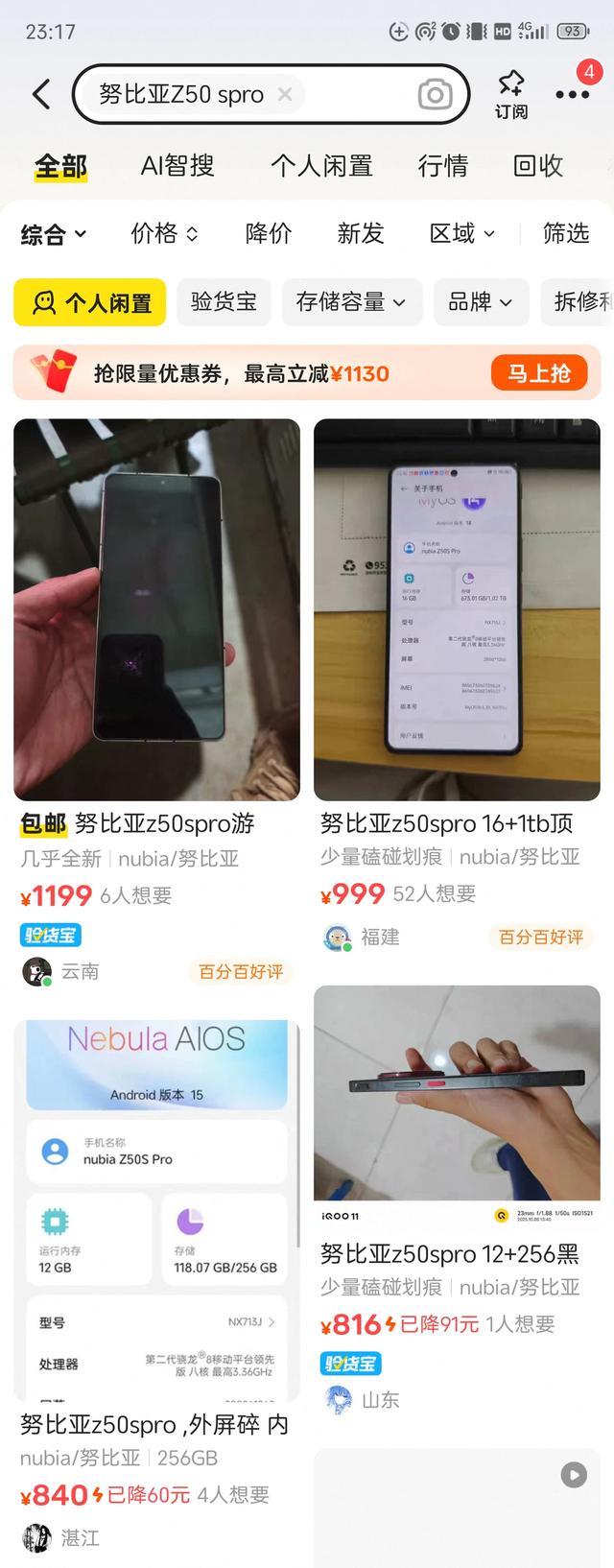This screenshot has height=1568, width=614.
Task: Open the ¥816 12+256黑 listing
Action: click(457, 1152)
